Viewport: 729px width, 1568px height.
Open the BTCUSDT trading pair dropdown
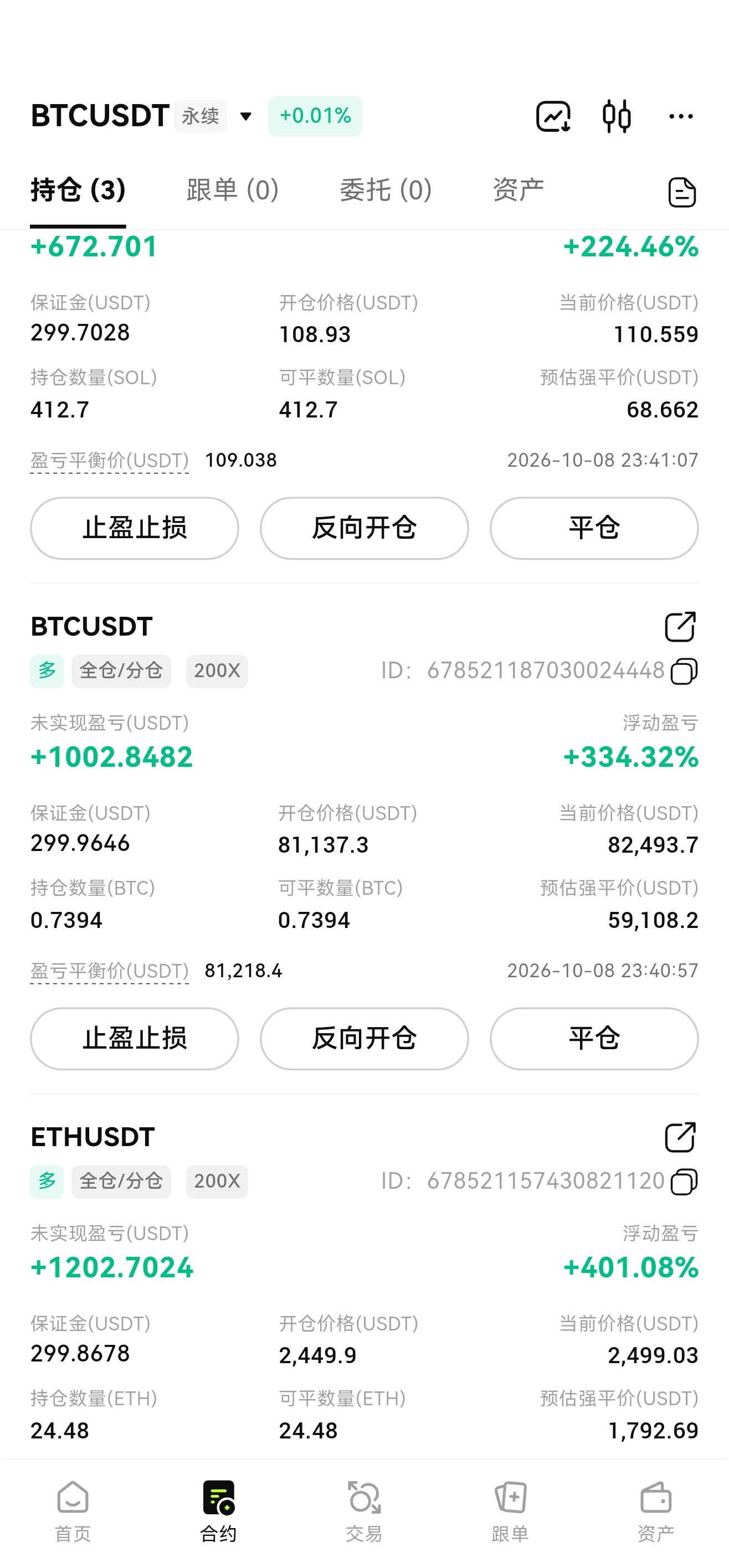(x=245, y=116)
